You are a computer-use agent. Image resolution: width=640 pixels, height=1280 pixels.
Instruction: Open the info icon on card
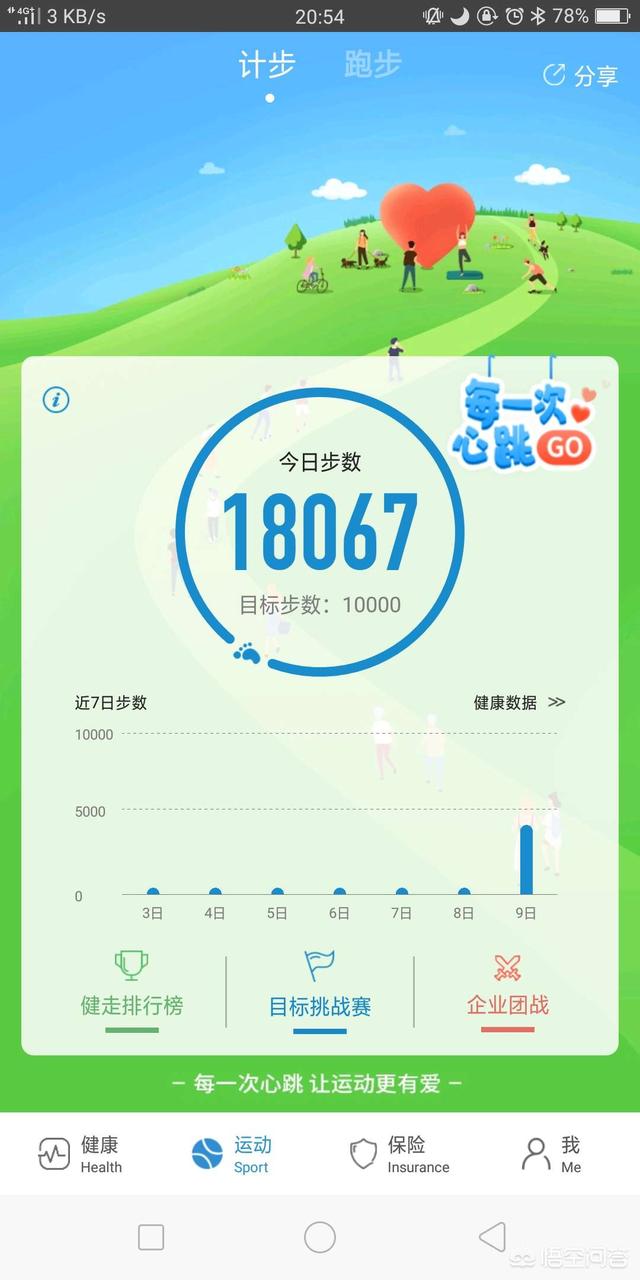[56, 400]
